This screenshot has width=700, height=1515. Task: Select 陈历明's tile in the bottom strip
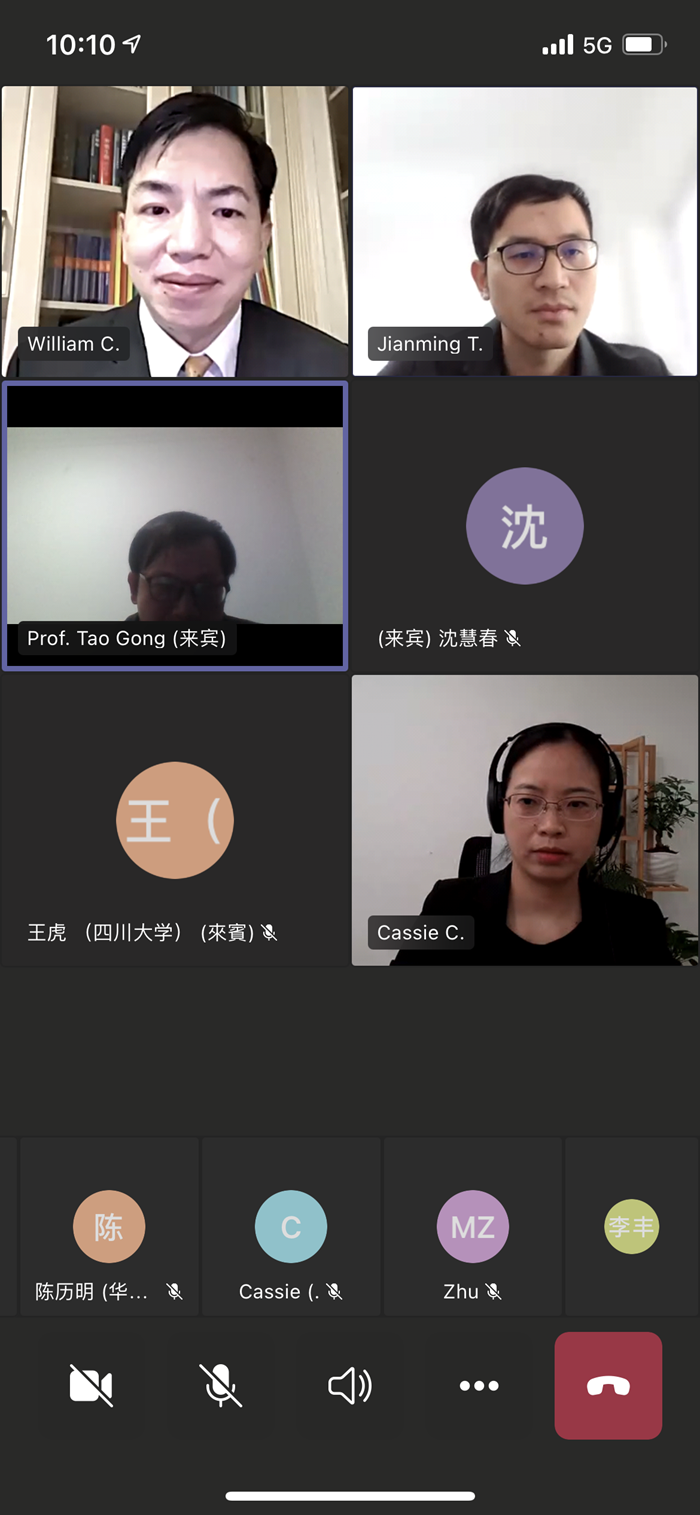tap(109, 1227)
